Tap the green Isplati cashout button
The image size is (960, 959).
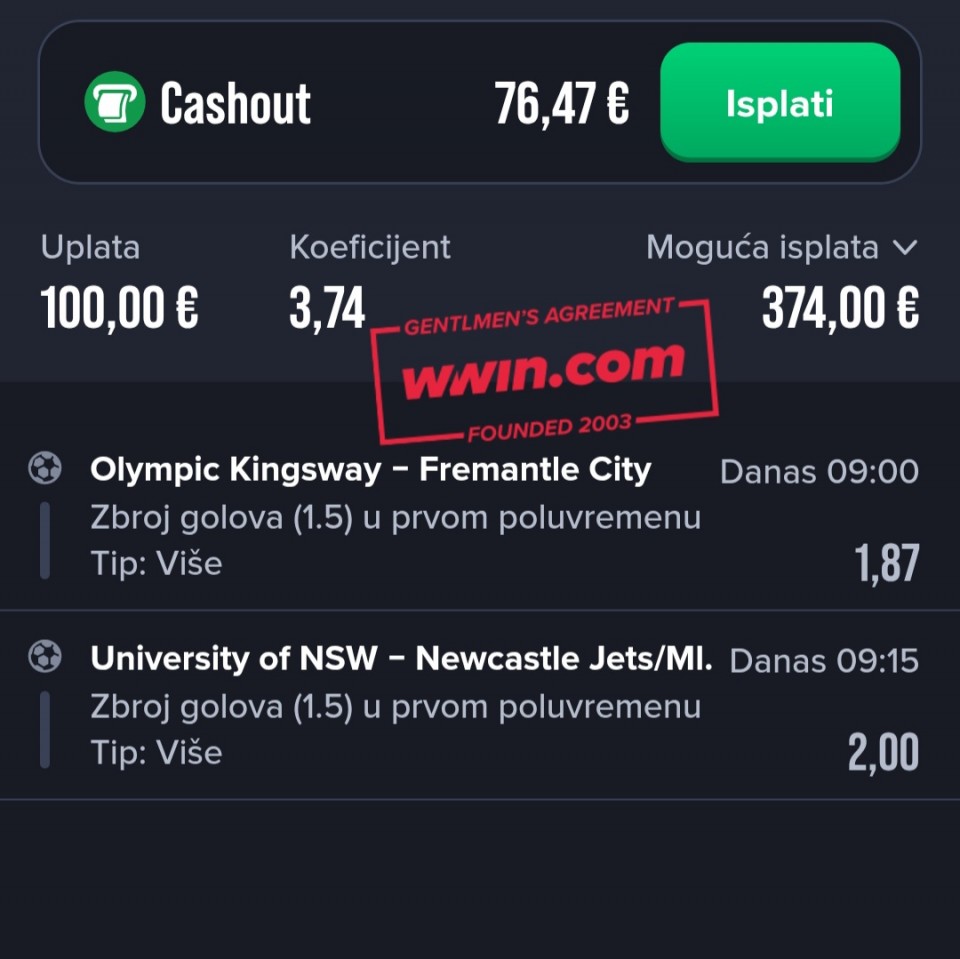pos(780,103)
